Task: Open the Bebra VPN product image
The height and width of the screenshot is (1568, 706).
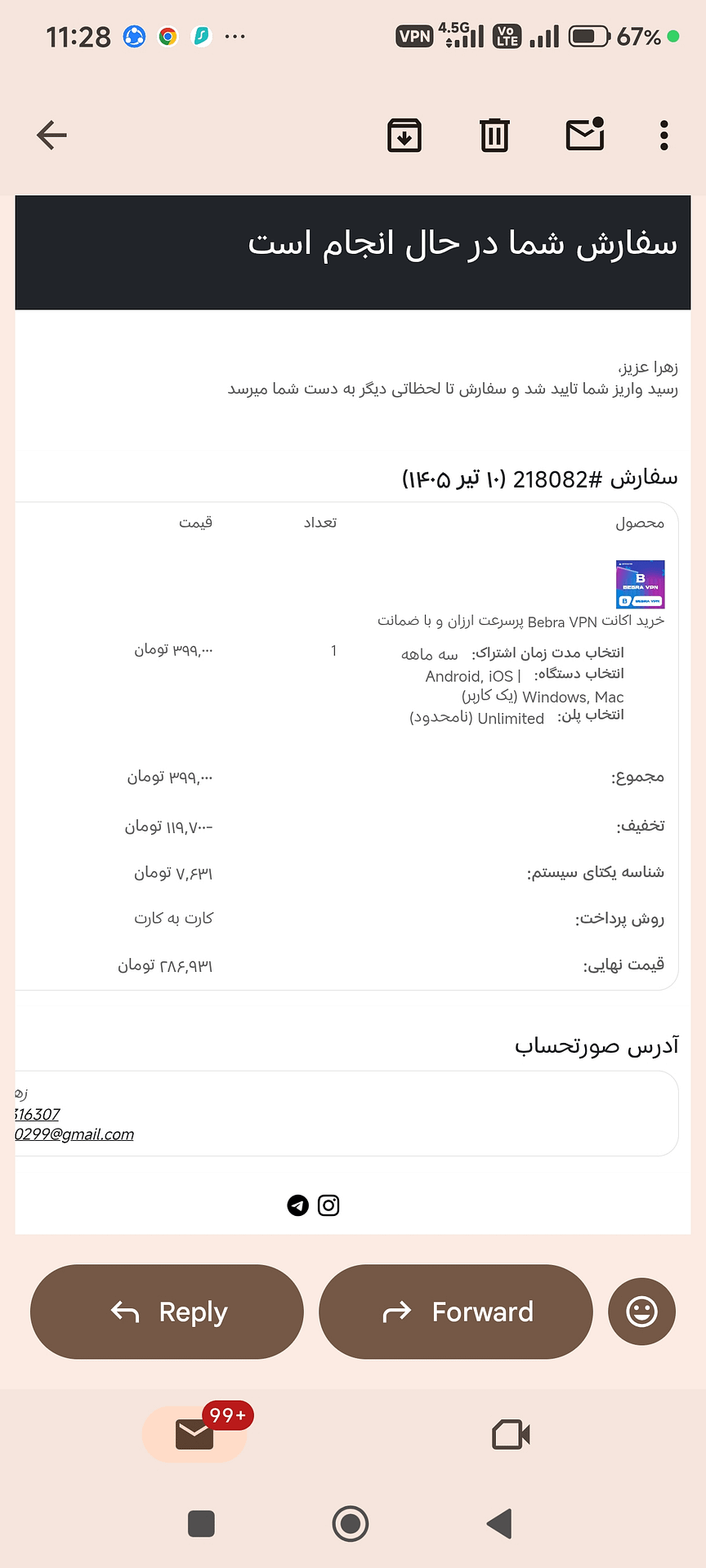Action: [x=640, y=584]
